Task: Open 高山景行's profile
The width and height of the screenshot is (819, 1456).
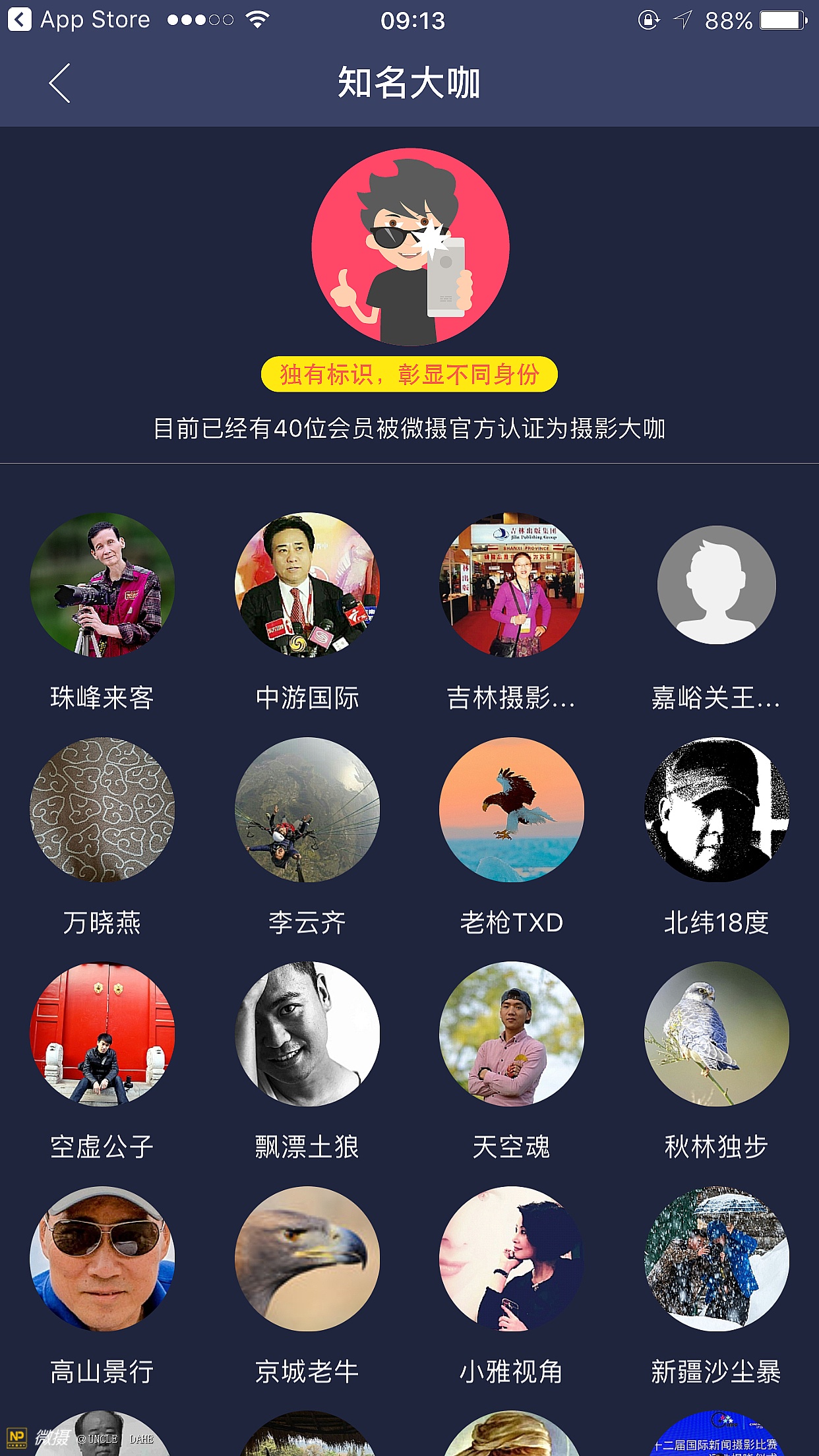Action: [102, 1259]
